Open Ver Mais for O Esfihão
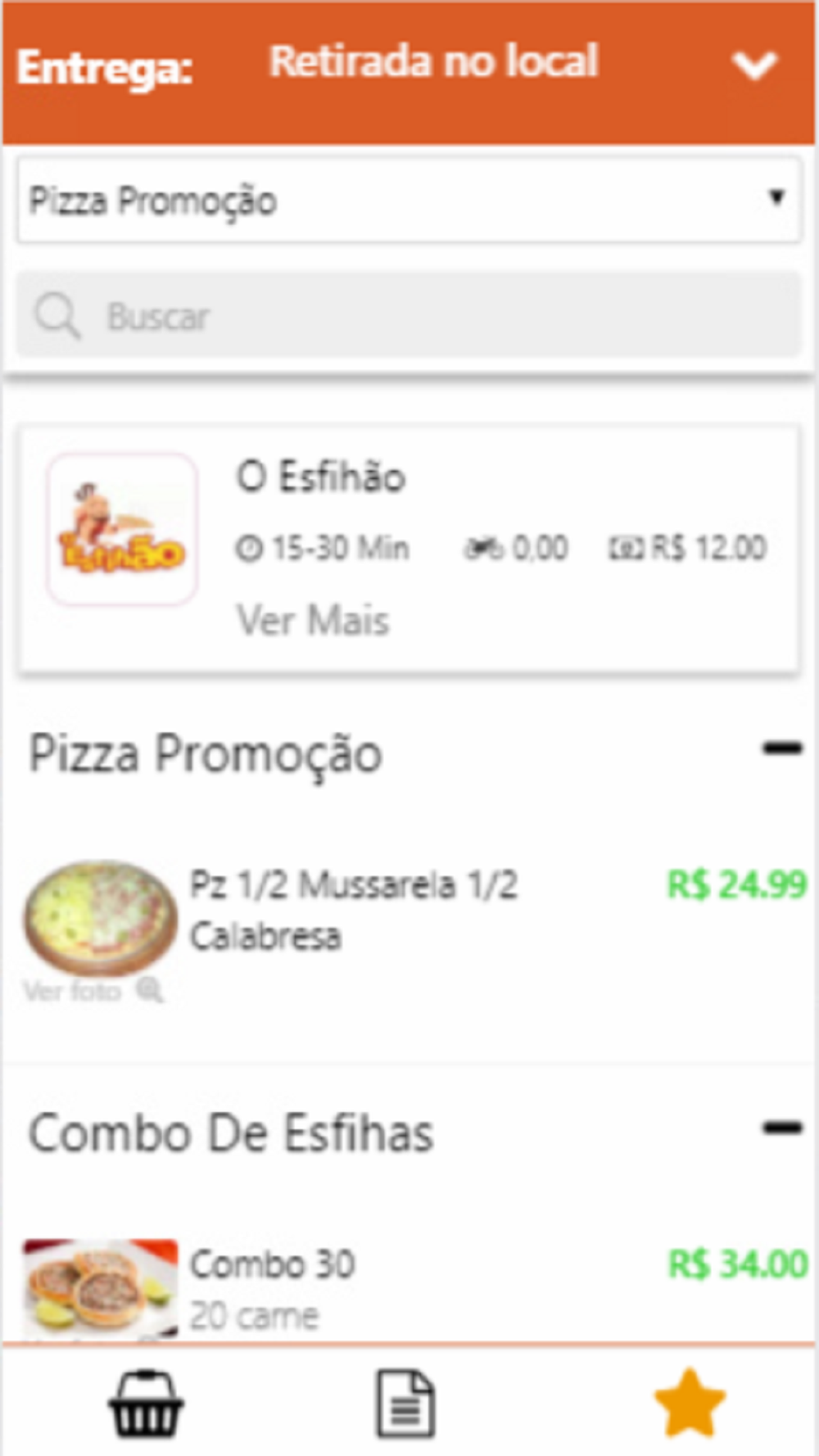 click(312, 620)
